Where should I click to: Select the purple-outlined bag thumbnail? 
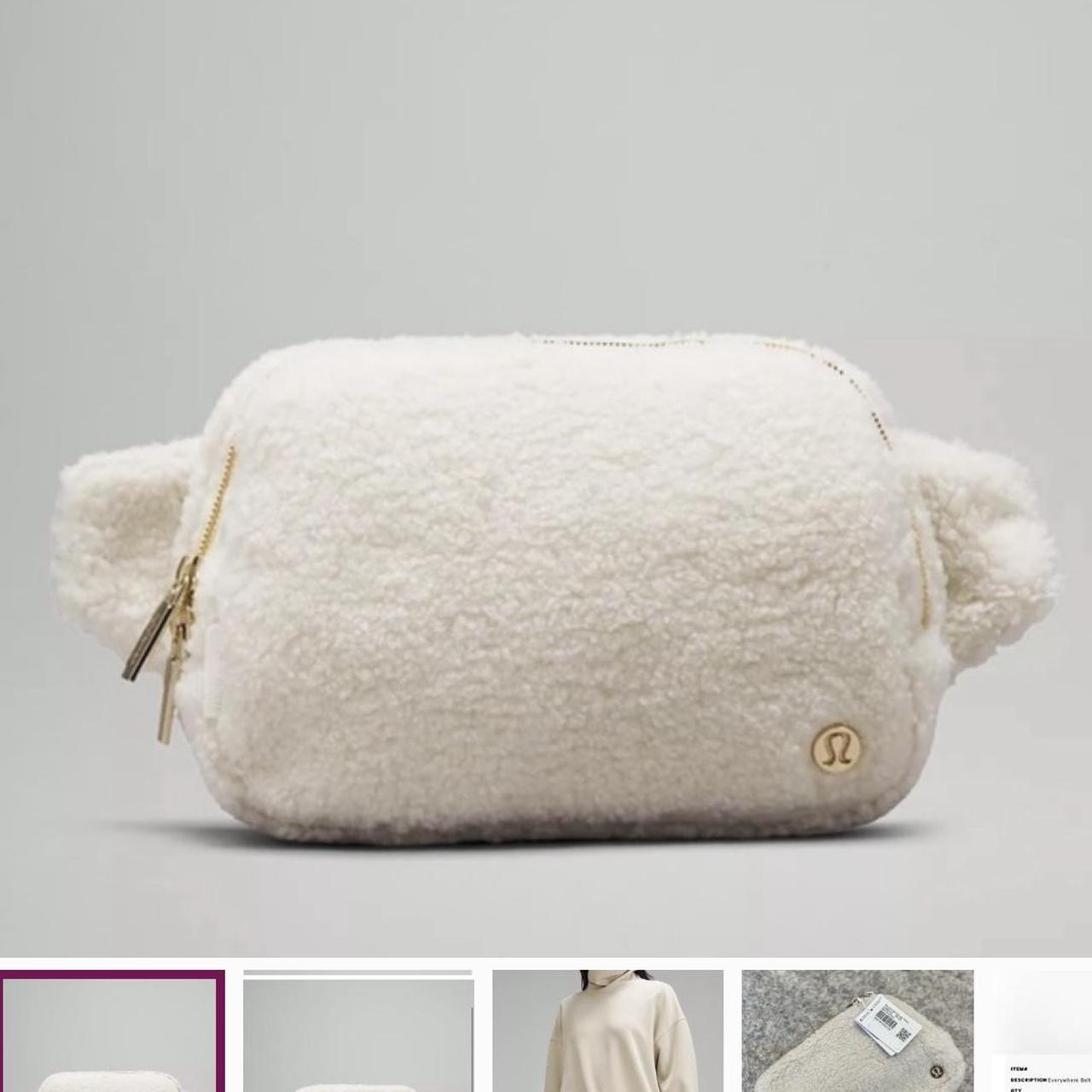(x=111, y=1034)
